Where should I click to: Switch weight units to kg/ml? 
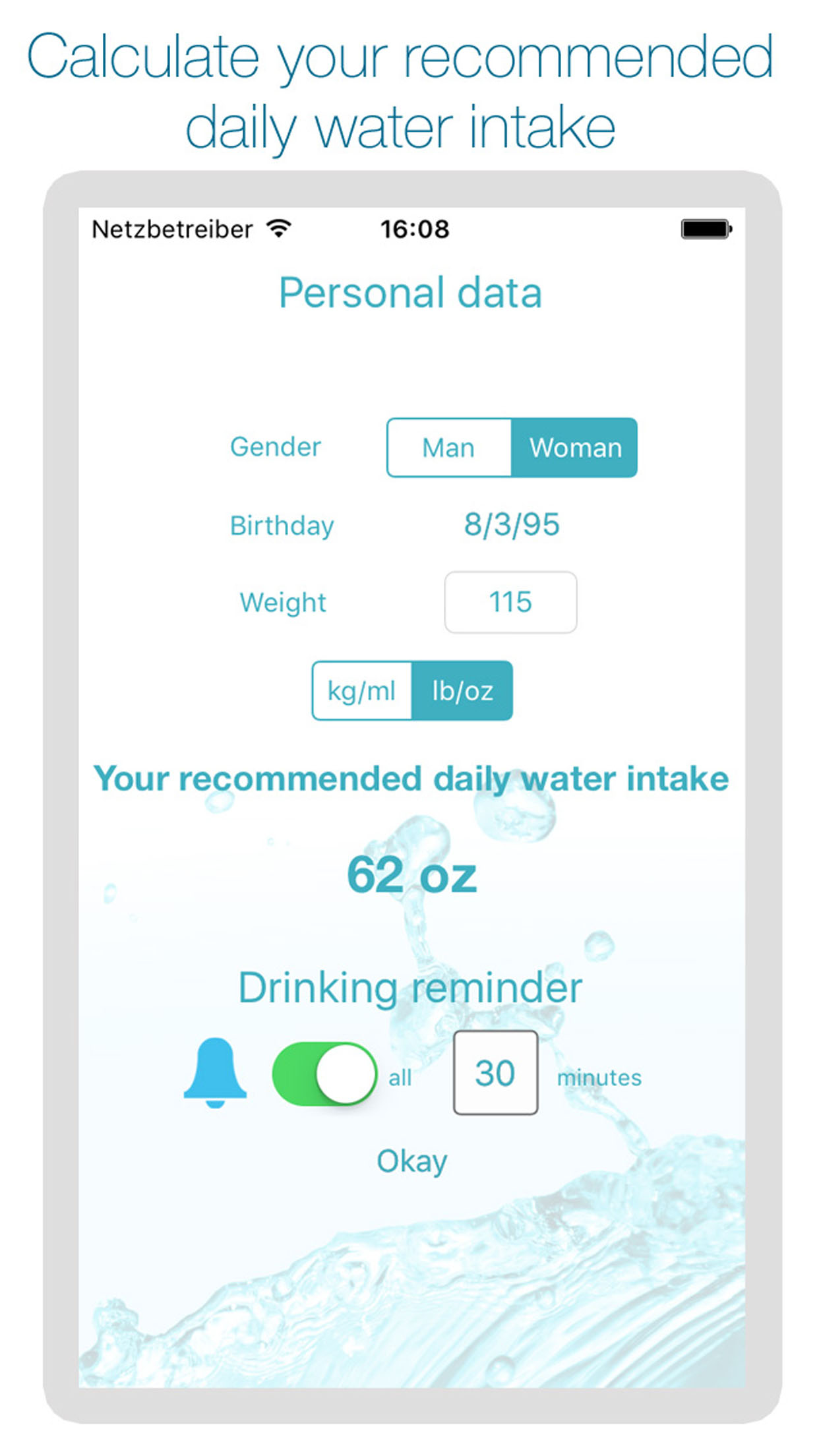coord(360,690)
